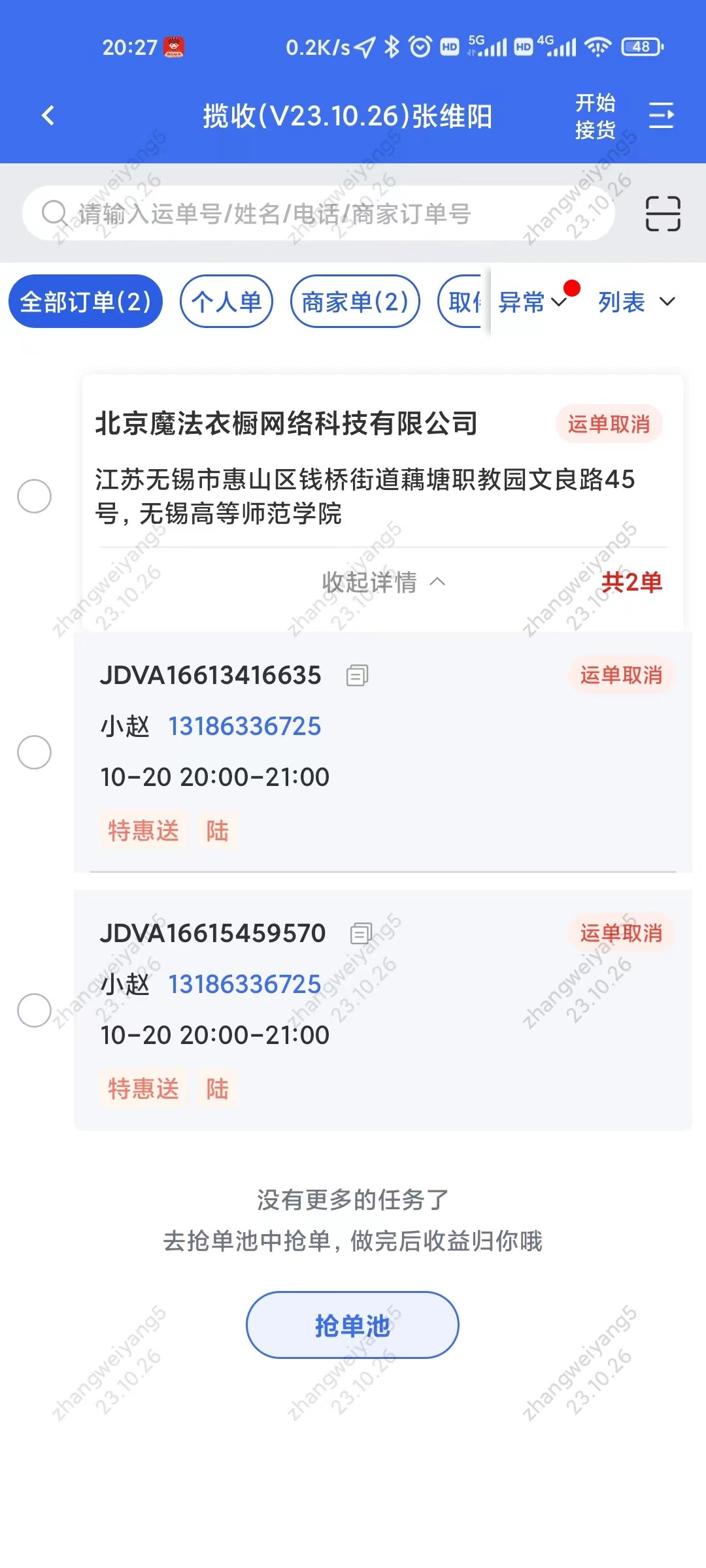Copy waybill number JDVA16615459570
This screenshot has height=1568, width=706.
(361, 934)
